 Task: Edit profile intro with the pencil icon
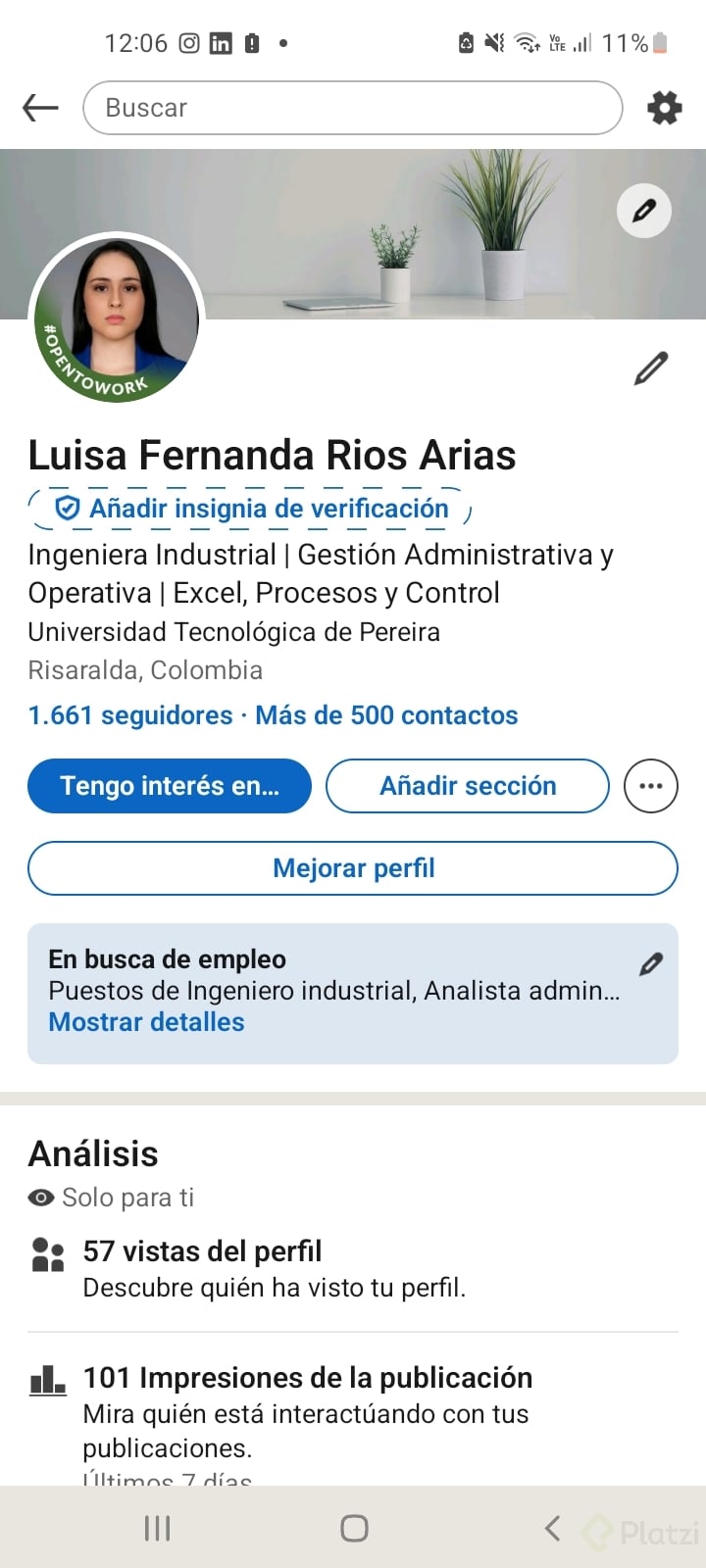point(651,368)
